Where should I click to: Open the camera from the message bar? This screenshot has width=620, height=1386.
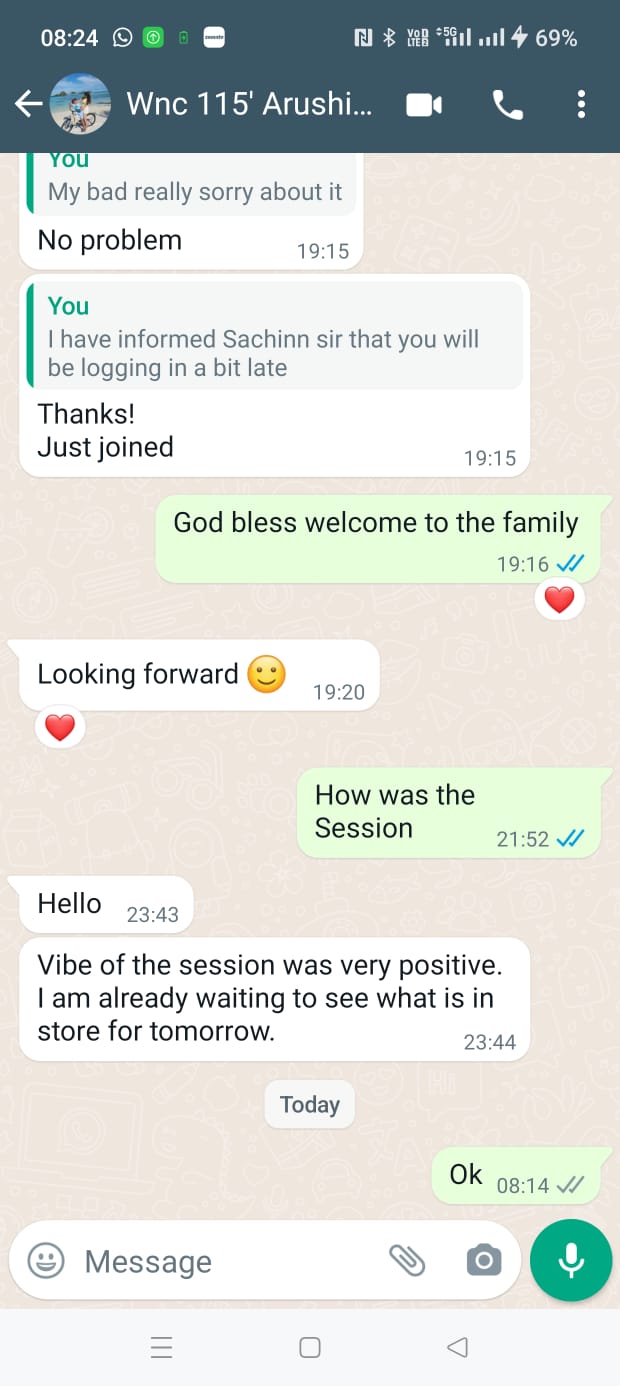tap(484, 1261)
